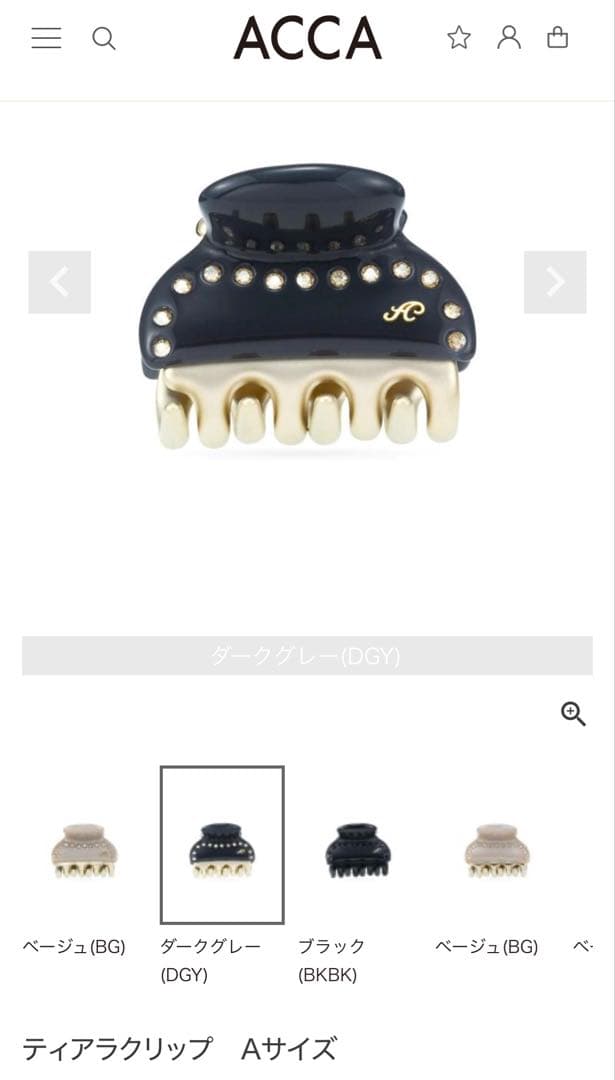Open the shopping bag
Viewport: 615px width, 1080px height.
(x=558, y=38)
